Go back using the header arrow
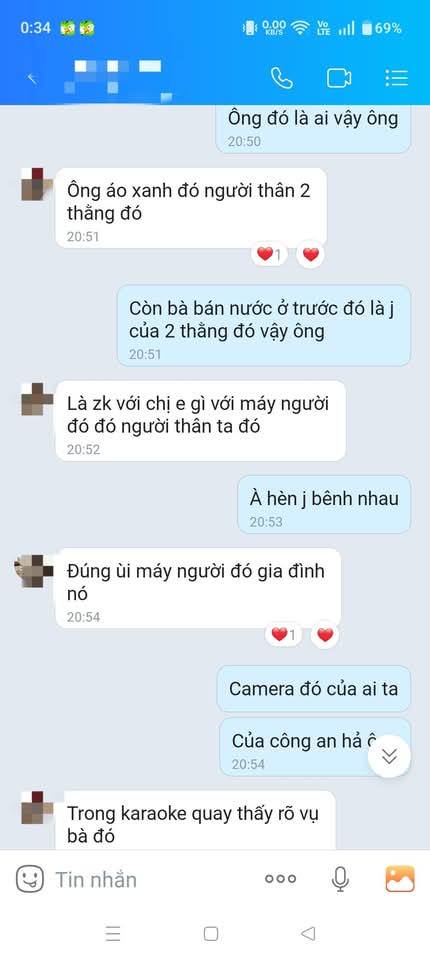This screenshot has height=960, width=430. pos(32,78)
